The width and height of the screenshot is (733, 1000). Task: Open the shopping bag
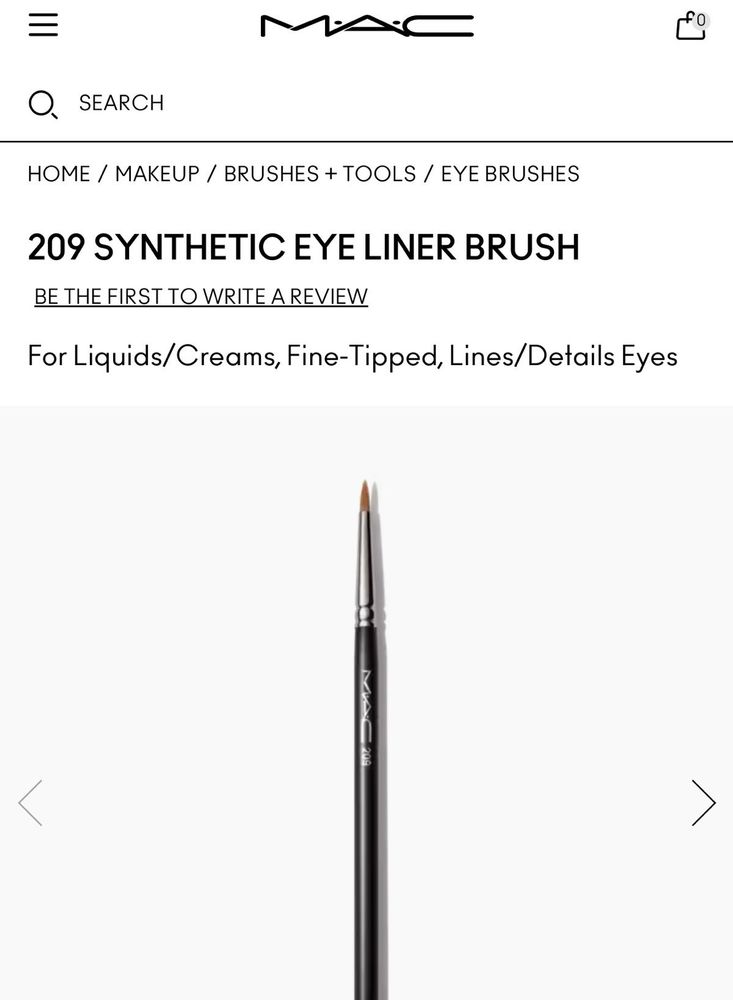pyautogui.click(x=690, y=25)
